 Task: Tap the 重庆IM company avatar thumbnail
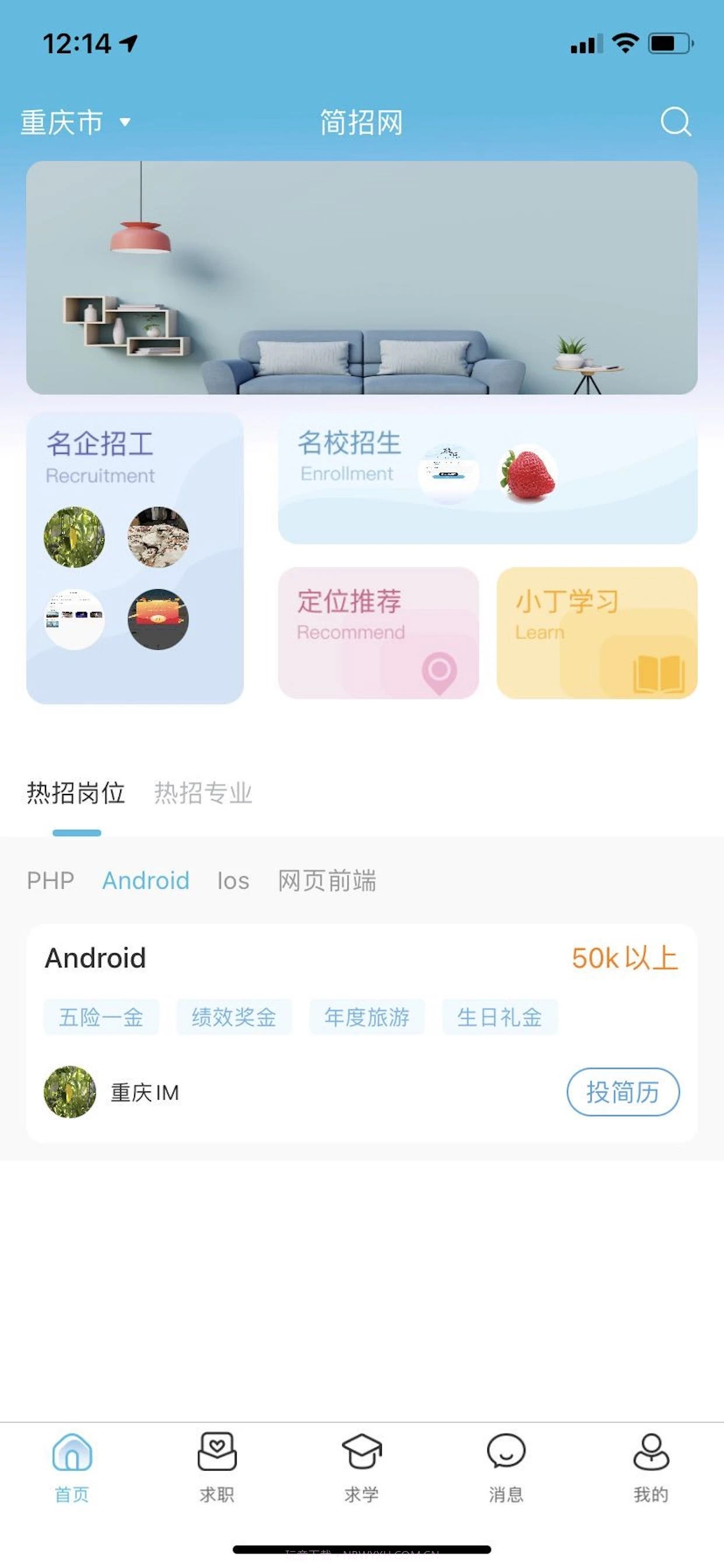pyautogui.click(x=69, y=1093)
